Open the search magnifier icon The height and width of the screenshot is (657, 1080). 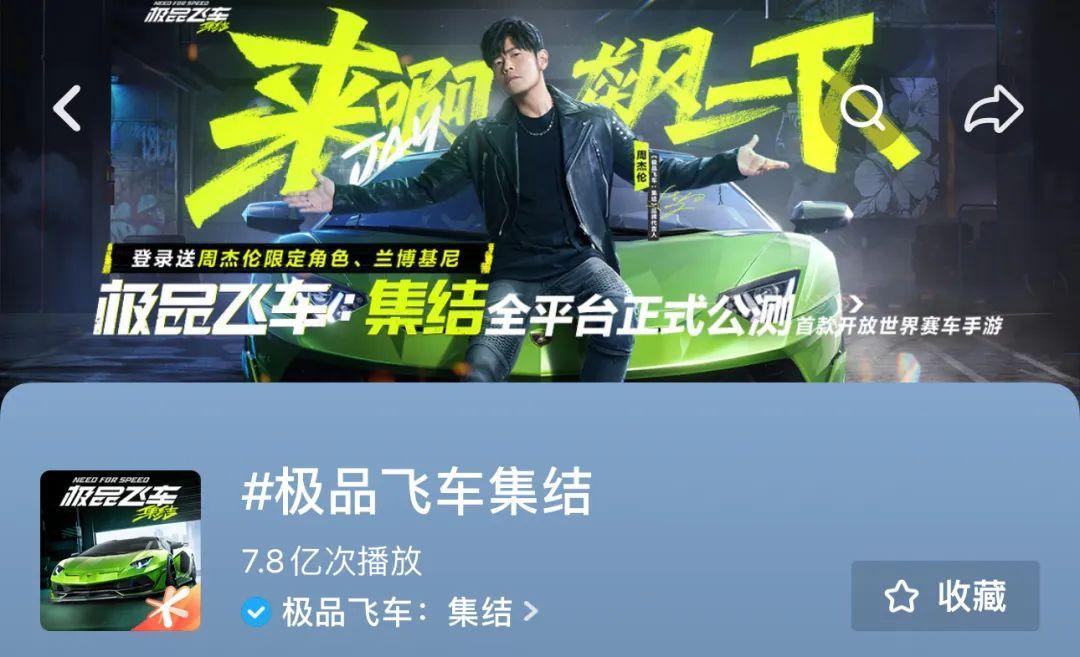pos(862,108)
